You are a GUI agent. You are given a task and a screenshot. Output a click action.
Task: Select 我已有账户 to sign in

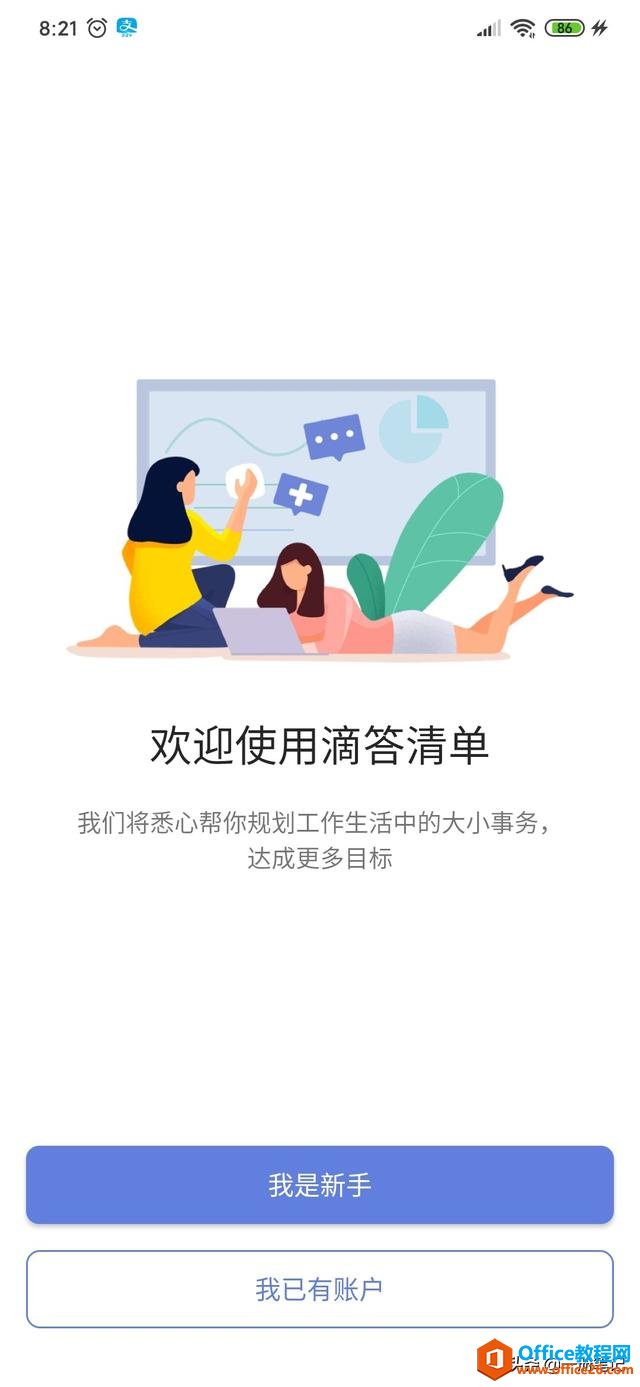319,1288
